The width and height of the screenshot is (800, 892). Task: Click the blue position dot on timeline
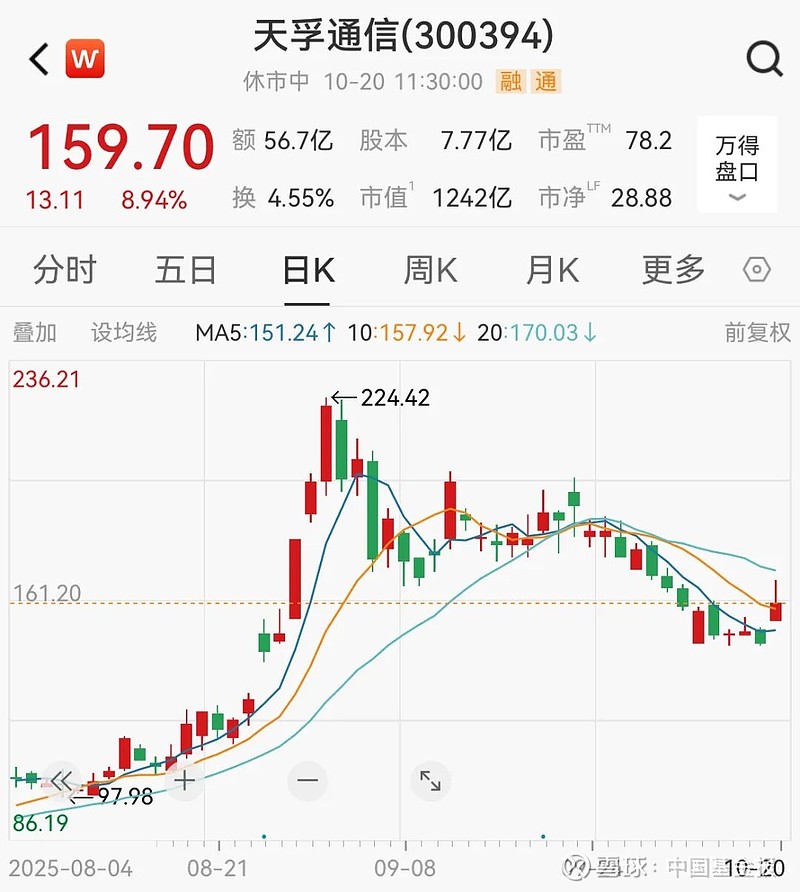pyautogui.click(x=264, y=834)
